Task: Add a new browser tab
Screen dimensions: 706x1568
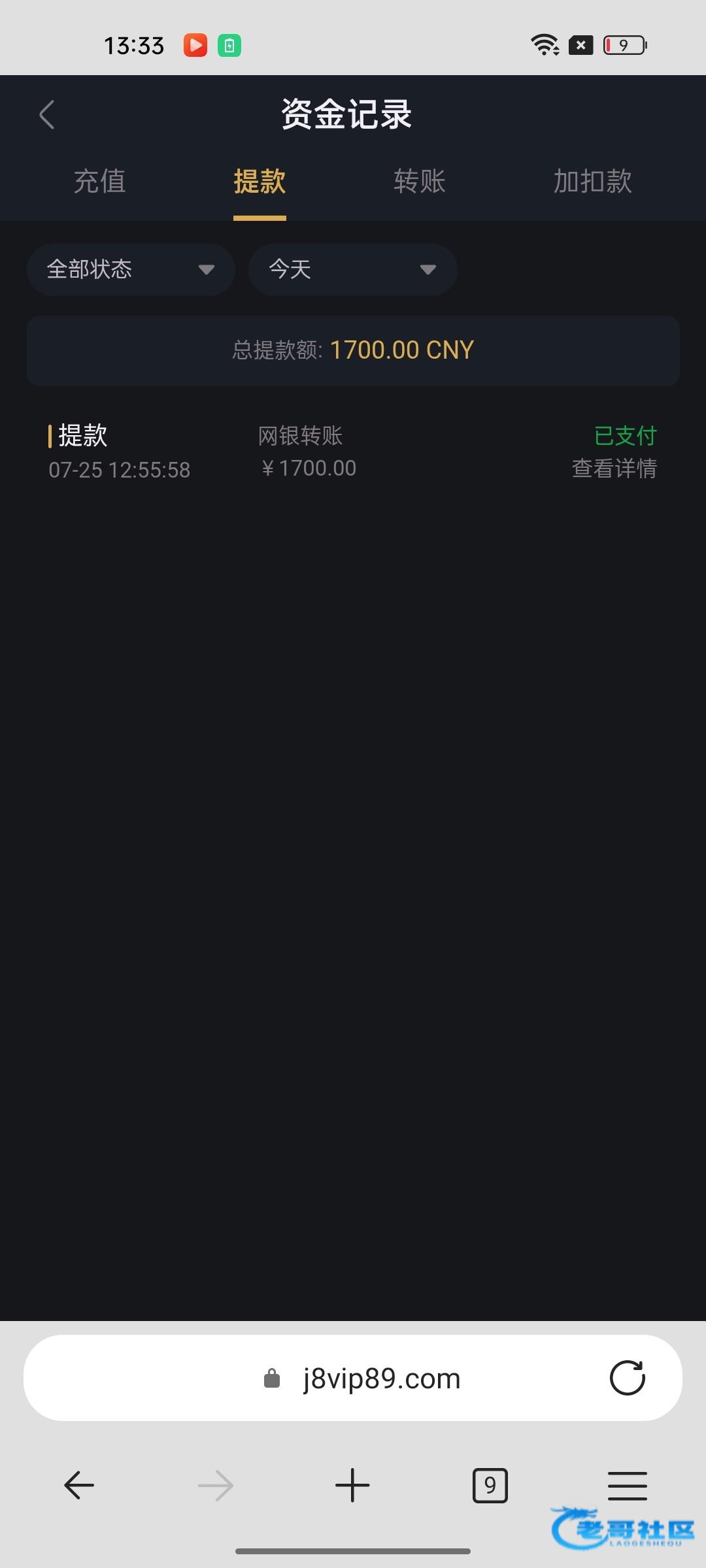Action: coord(352,1485)
